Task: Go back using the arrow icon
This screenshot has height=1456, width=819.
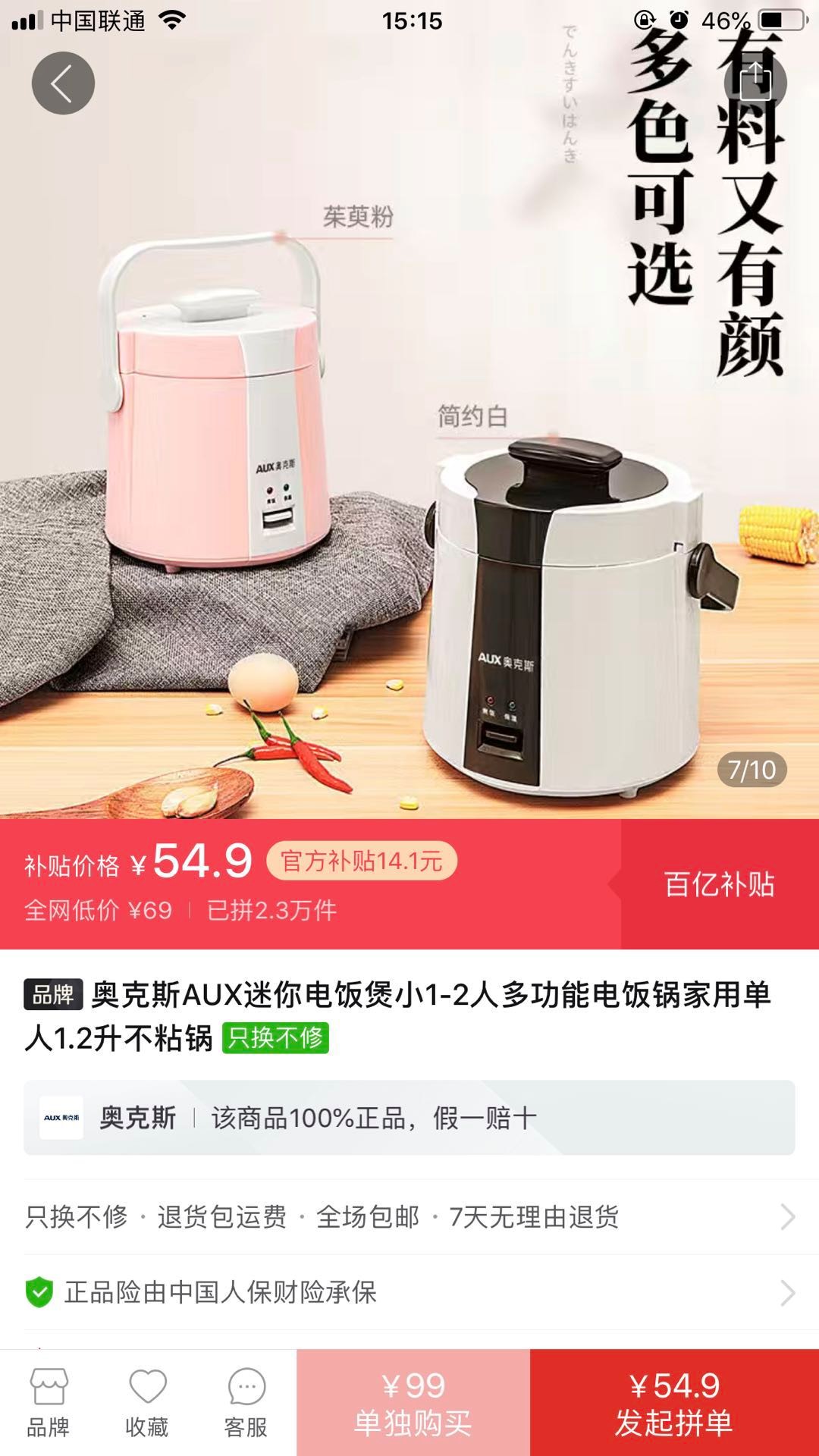Action: coord(63,83)
